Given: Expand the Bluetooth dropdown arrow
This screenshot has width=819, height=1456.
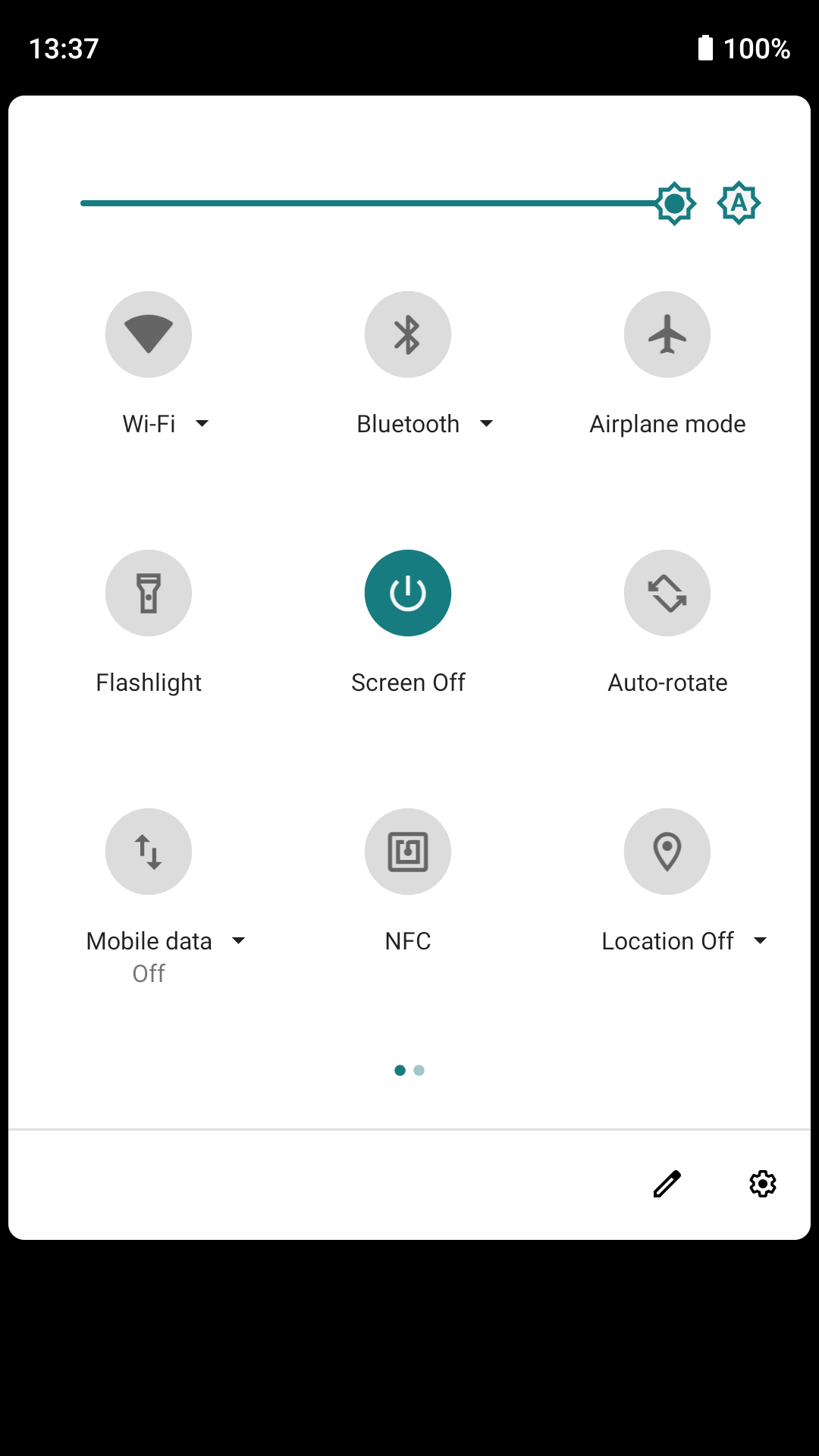Looking at the screenshot, I should coord(487,424).
